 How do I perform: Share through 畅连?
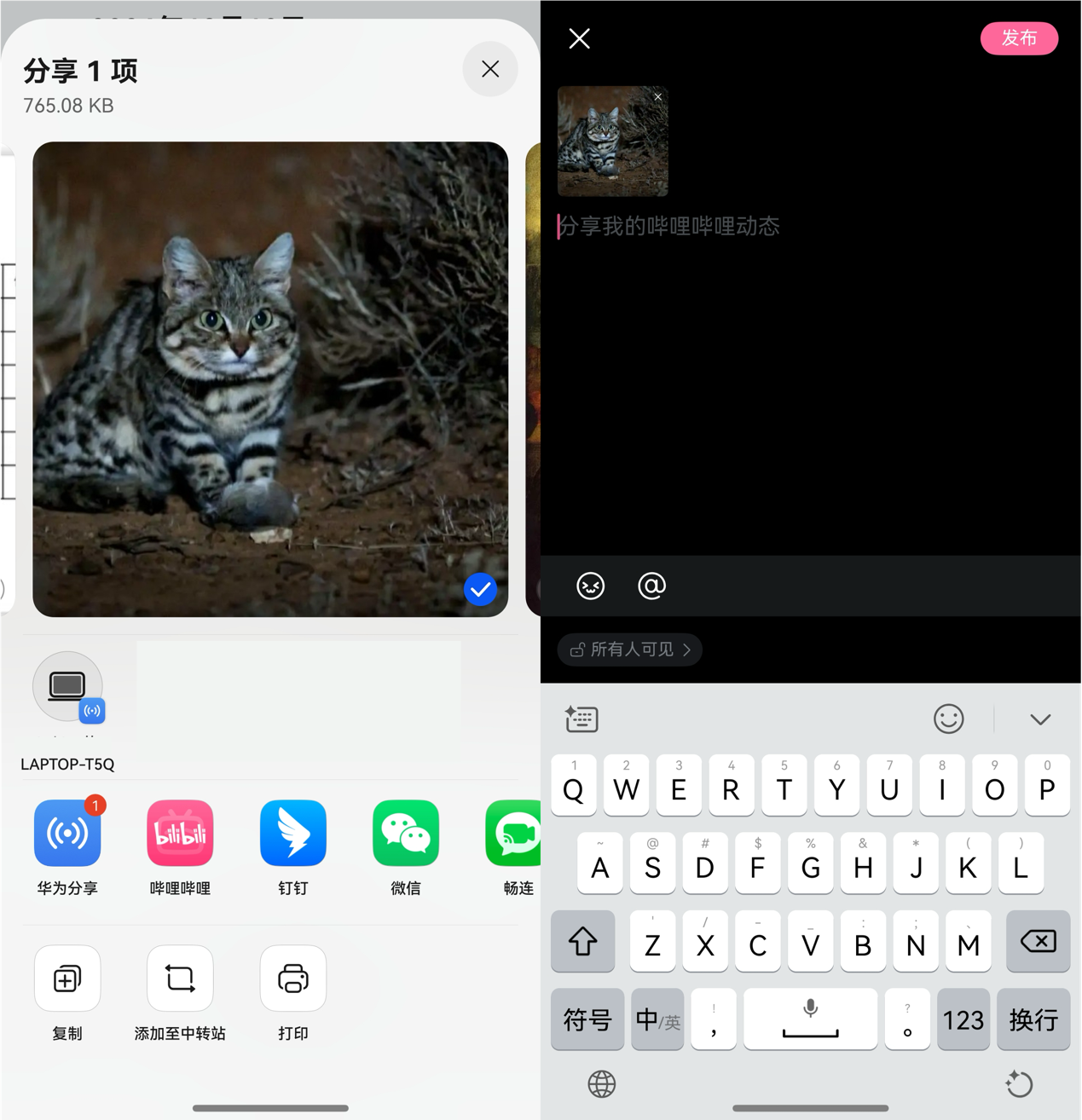pyautogui.click(x=514, y=834)
